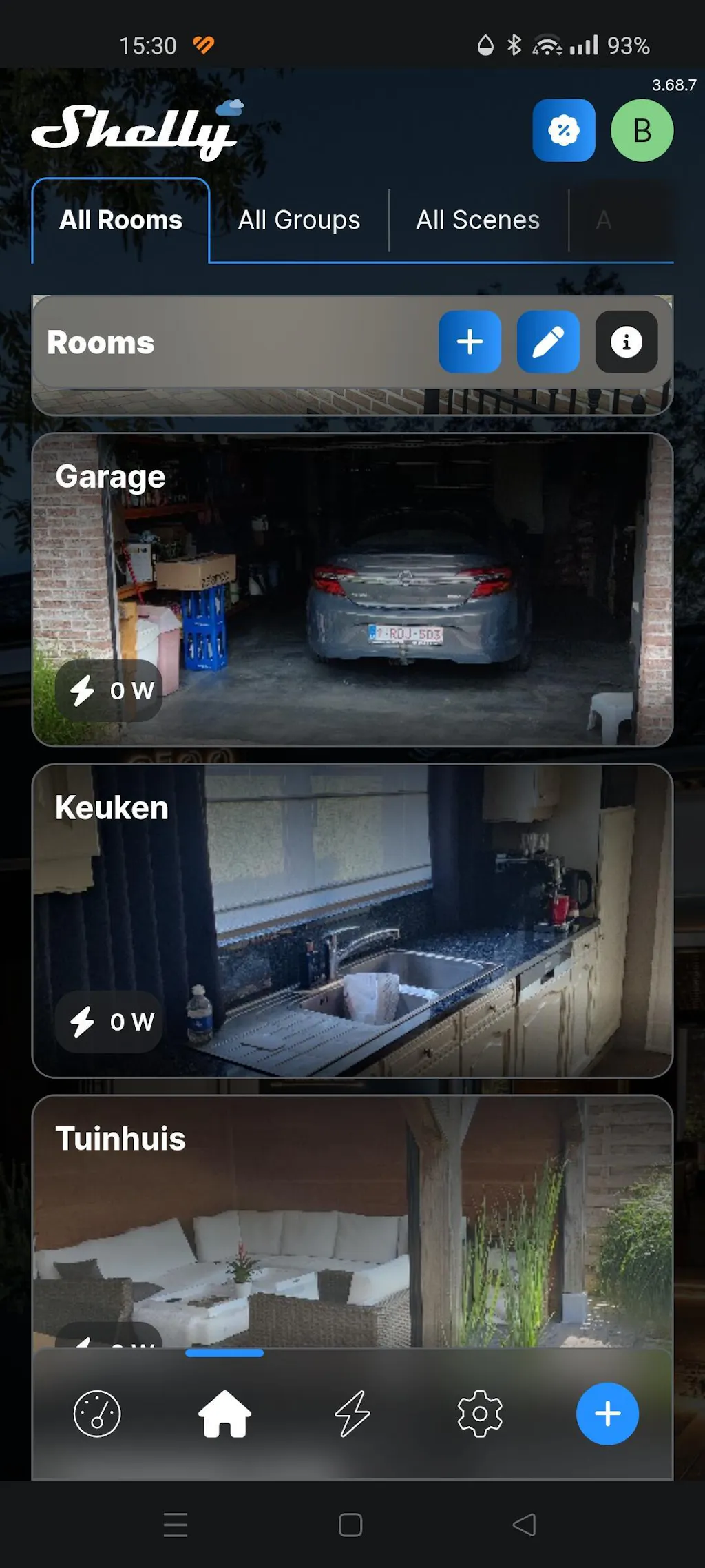Open the profile avatar B
The width and height of the screenshot is (705, 1568).
(642, 130)
